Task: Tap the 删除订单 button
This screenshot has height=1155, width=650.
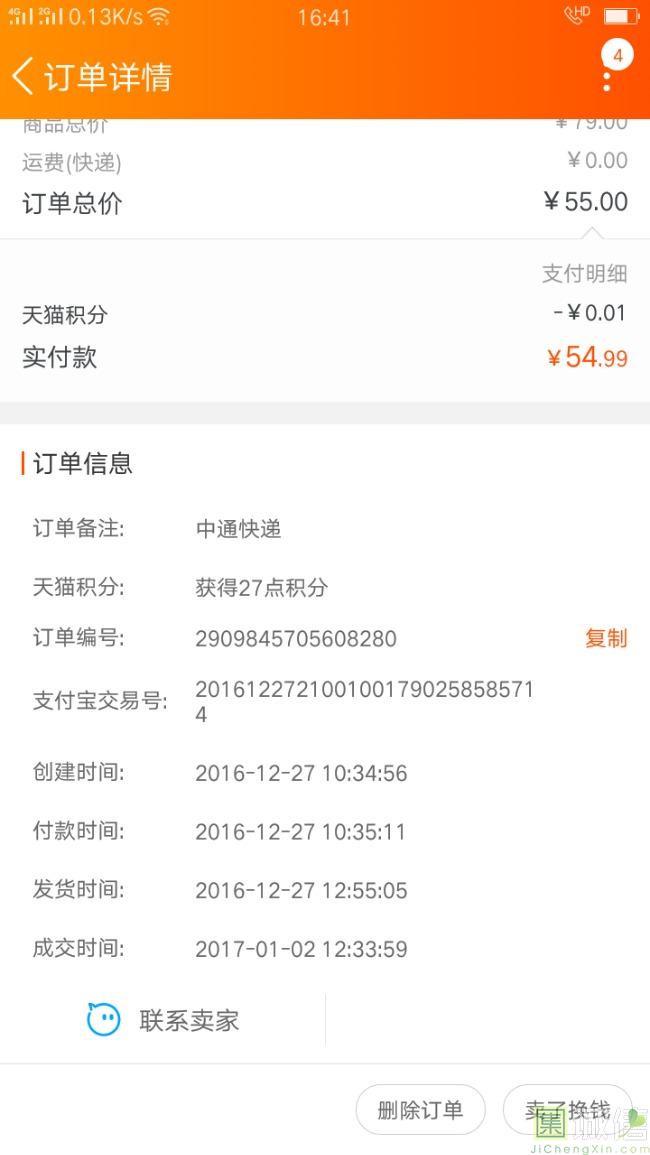Action: point(420,1110)
